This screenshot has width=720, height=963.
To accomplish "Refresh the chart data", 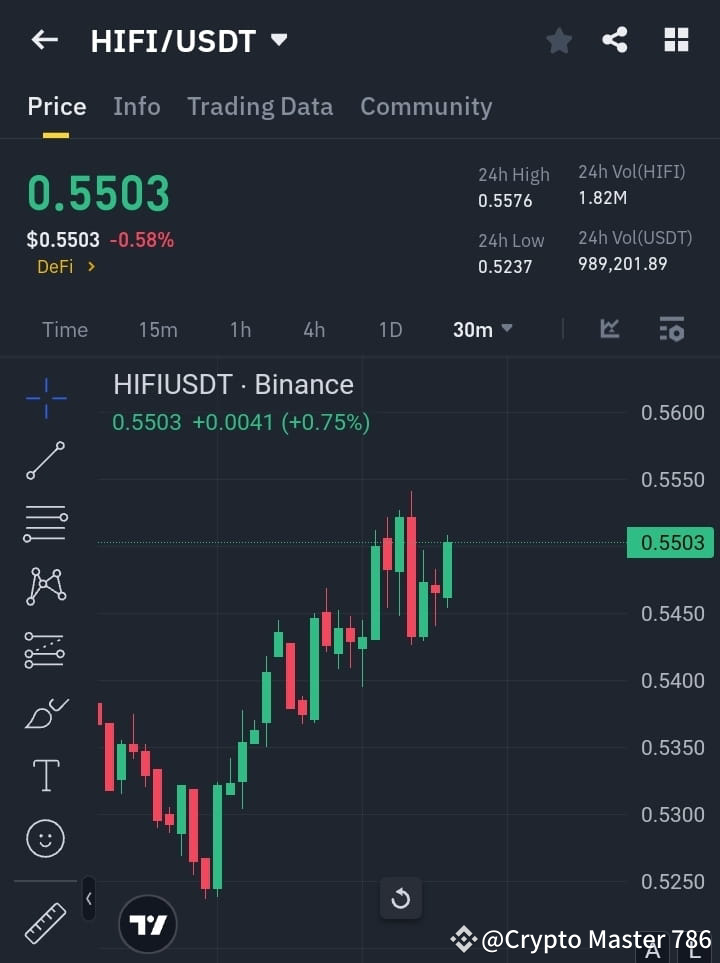I will (x=401, y=899).
